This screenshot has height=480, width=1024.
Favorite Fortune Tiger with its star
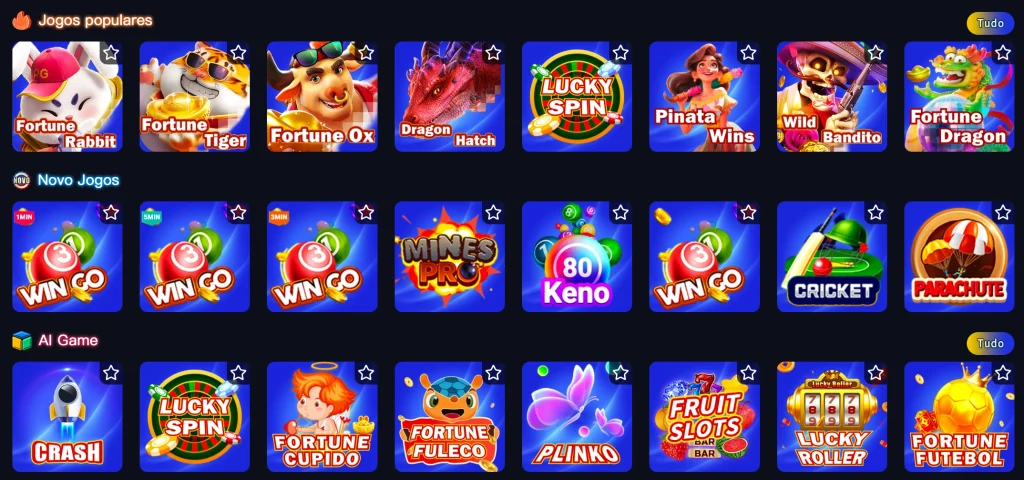coord(238,52)
